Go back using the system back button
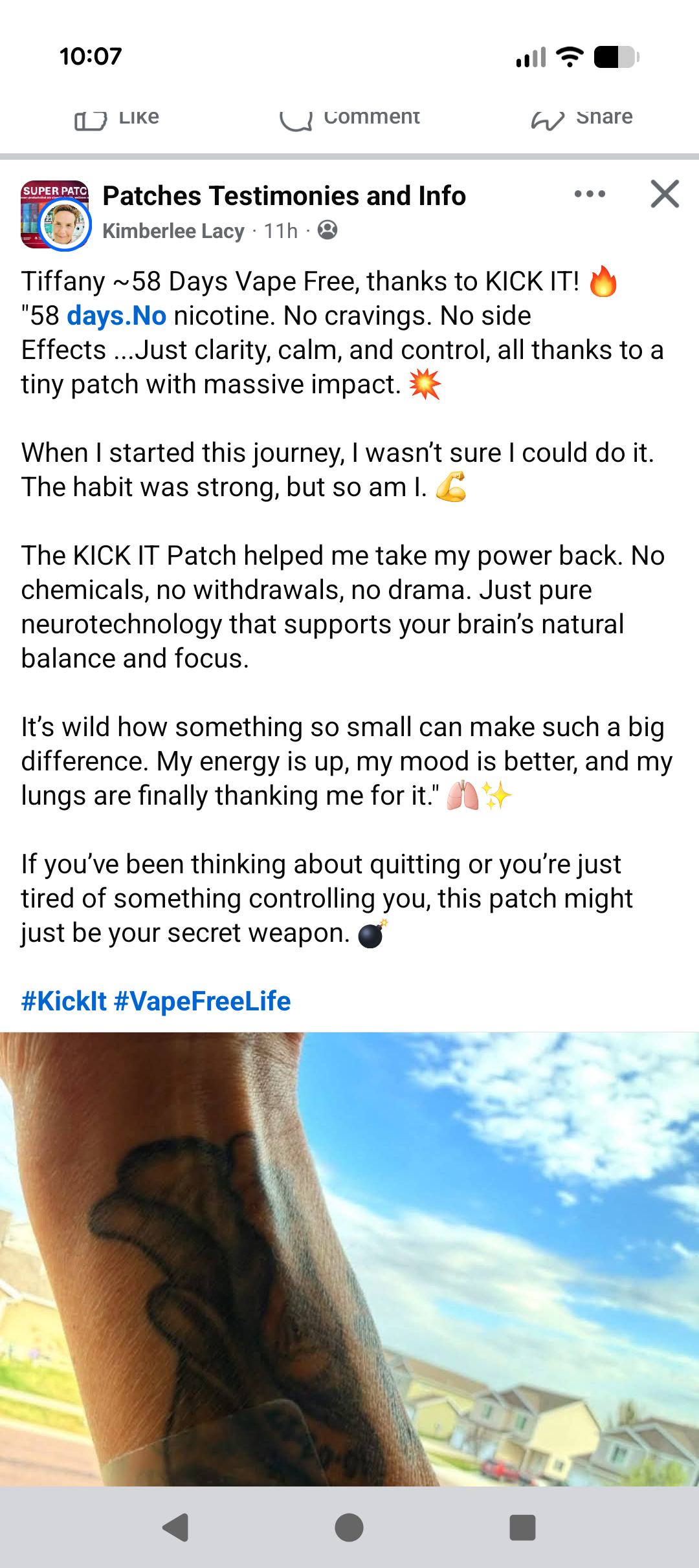 pyautogui.click(x=175, y=1527)
